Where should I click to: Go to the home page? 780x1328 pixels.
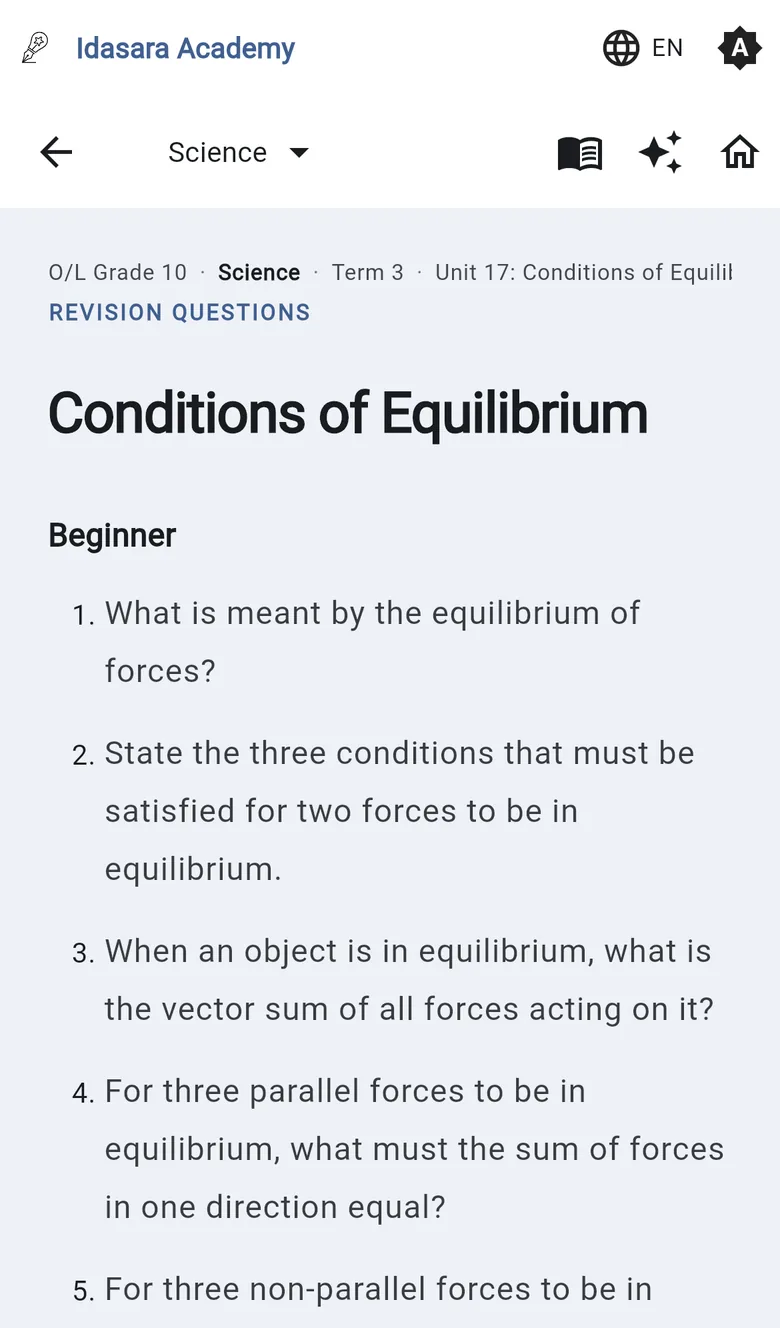coord(740,153)
